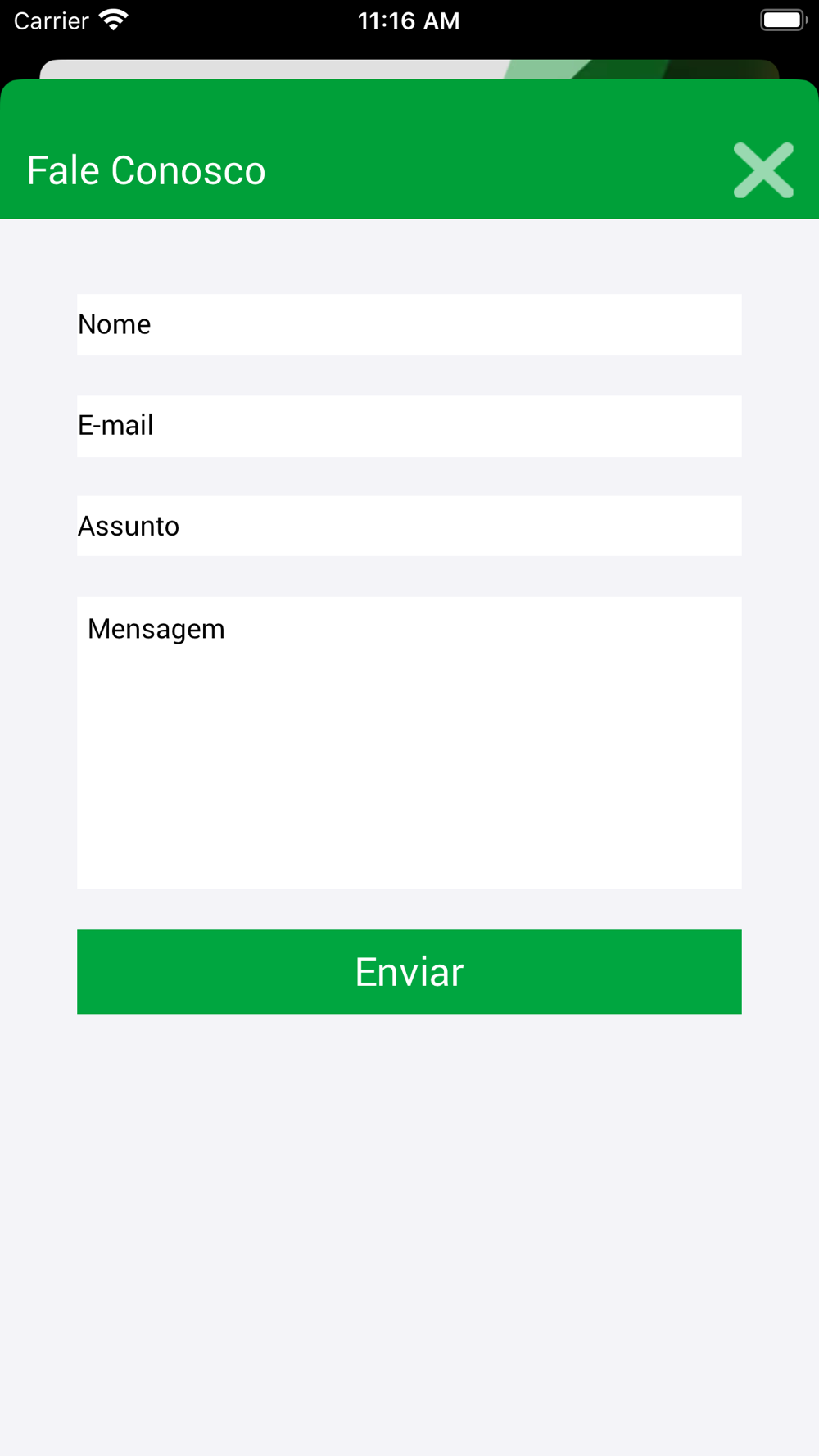Select the Assunto field

pos(409,526)
